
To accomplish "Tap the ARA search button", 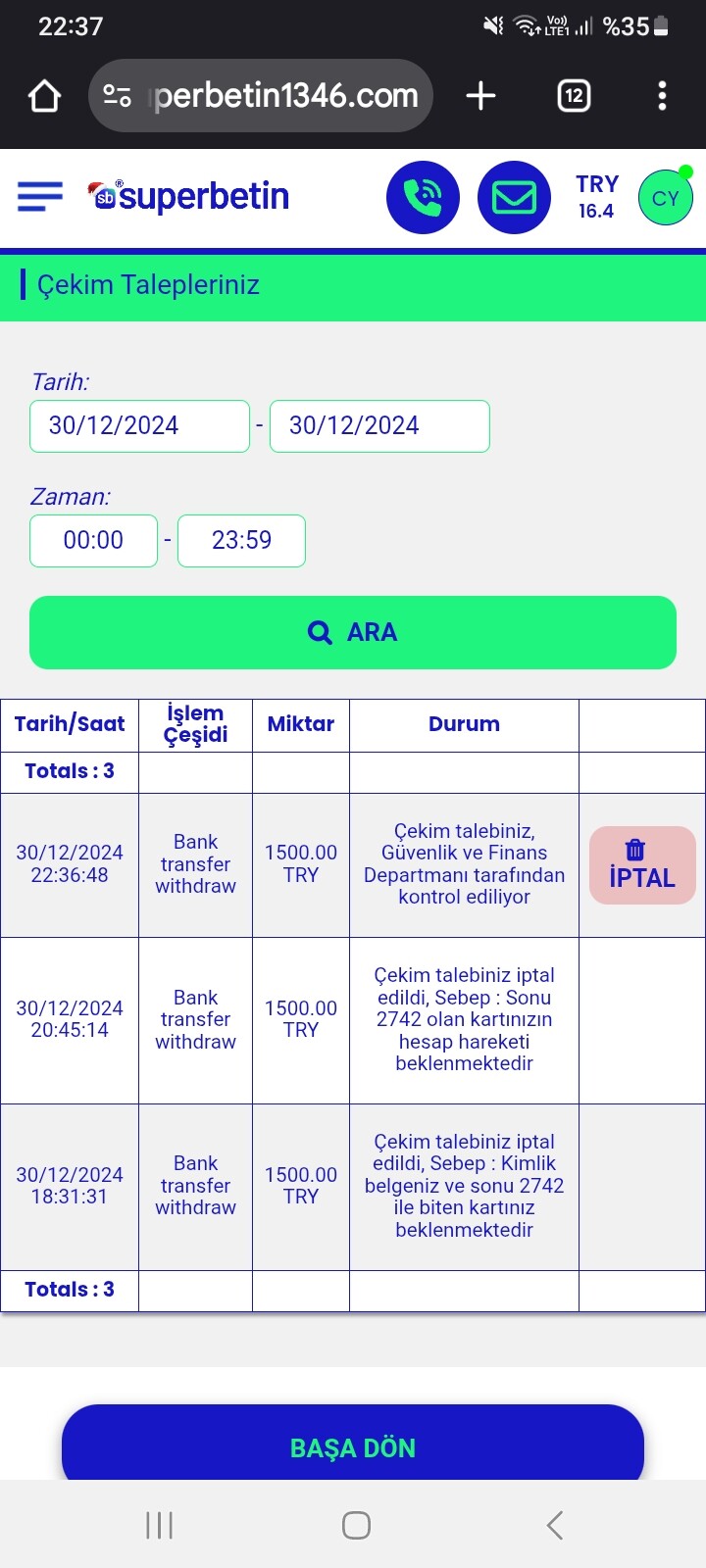I will pyautogui.click(x=353, y=632).
